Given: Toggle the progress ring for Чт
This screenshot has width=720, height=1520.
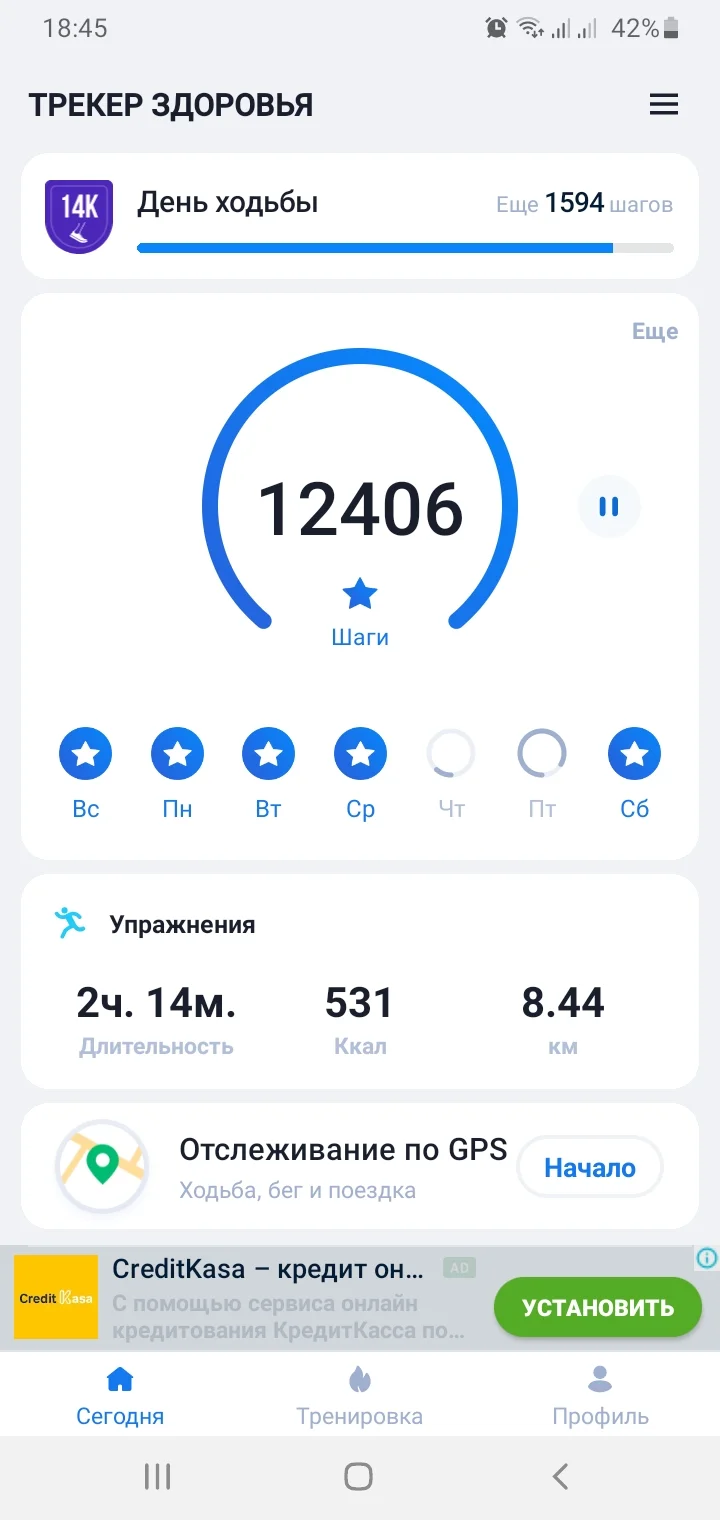Looking at the screenshot, I should point(450,753).
